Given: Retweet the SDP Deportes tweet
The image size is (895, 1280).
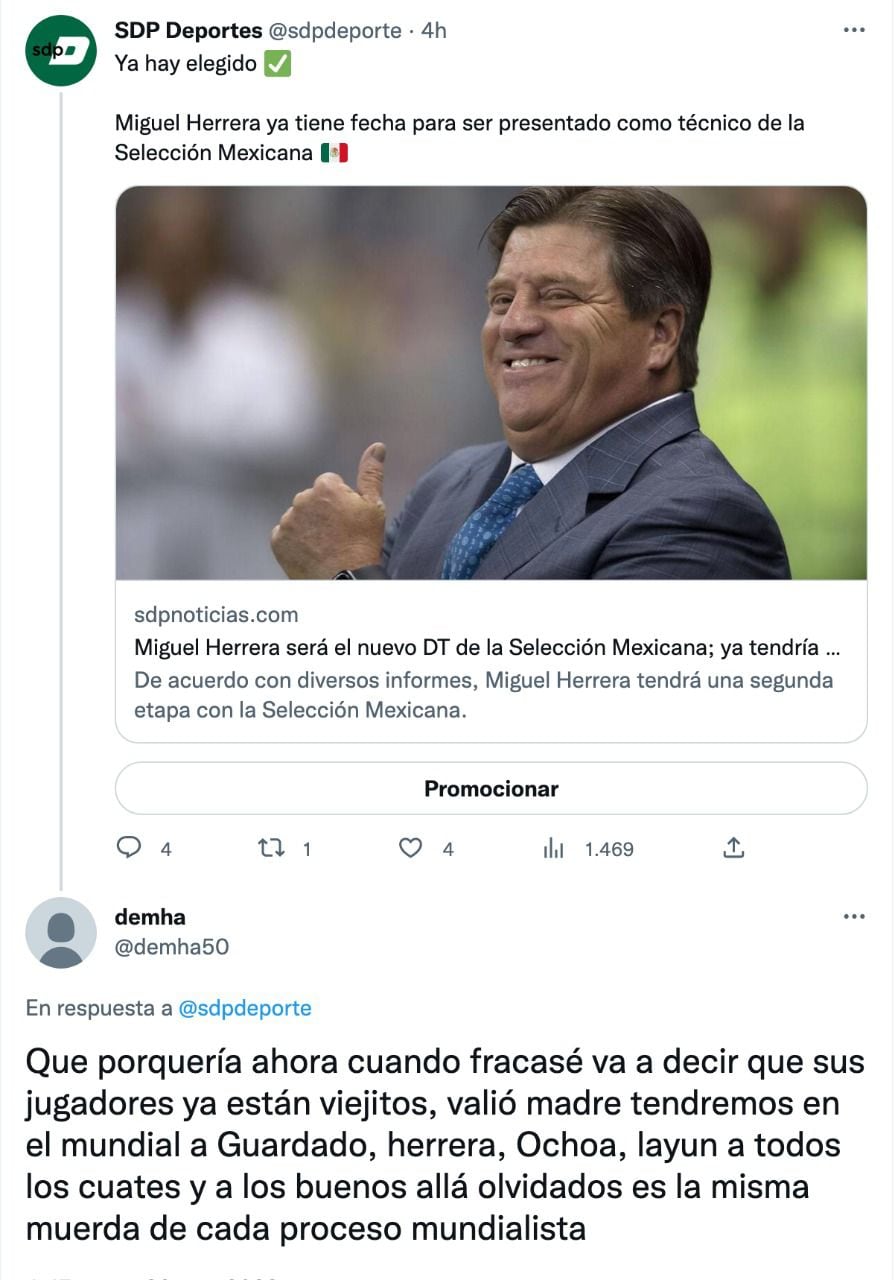Looking at the screenshot, I should click(x=272, y=849).
